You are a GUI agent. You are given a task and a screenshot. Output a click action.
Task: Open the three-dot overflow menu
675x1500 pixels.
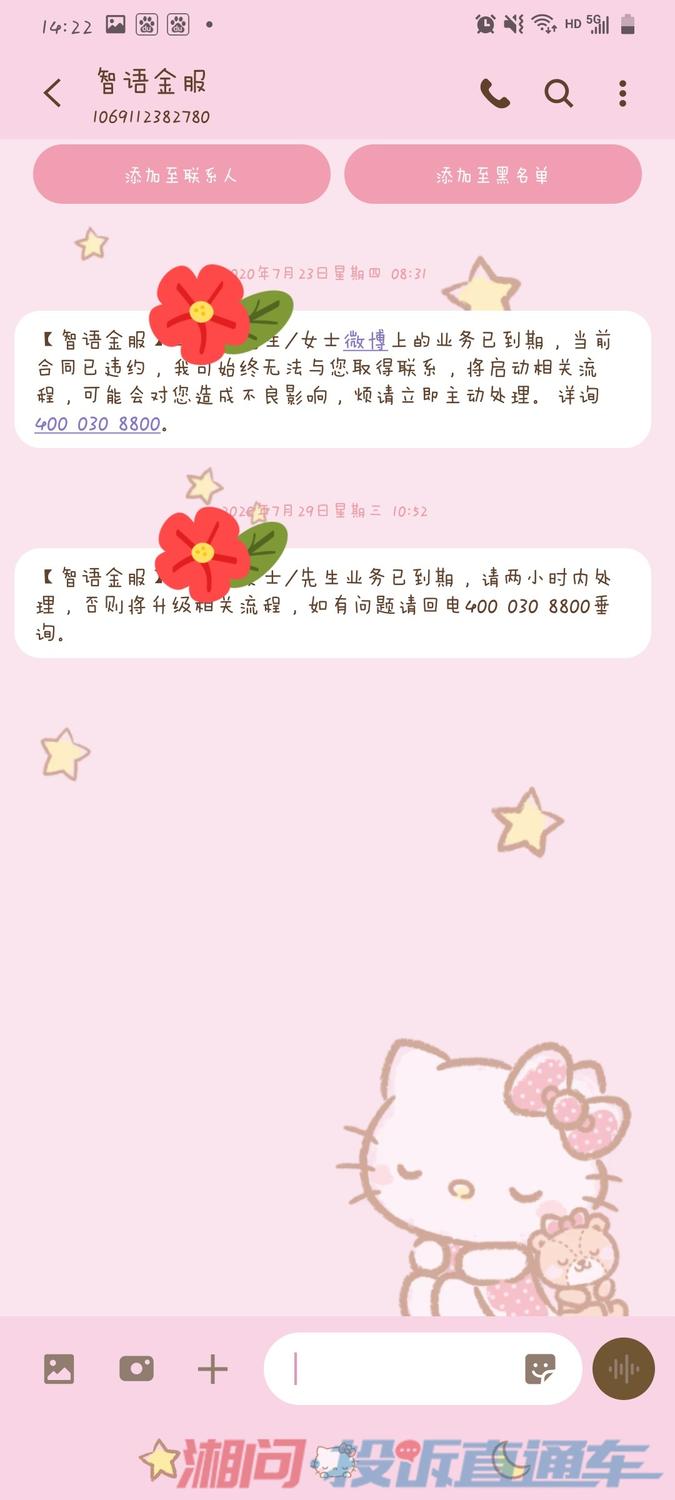(x=622, y=94)
